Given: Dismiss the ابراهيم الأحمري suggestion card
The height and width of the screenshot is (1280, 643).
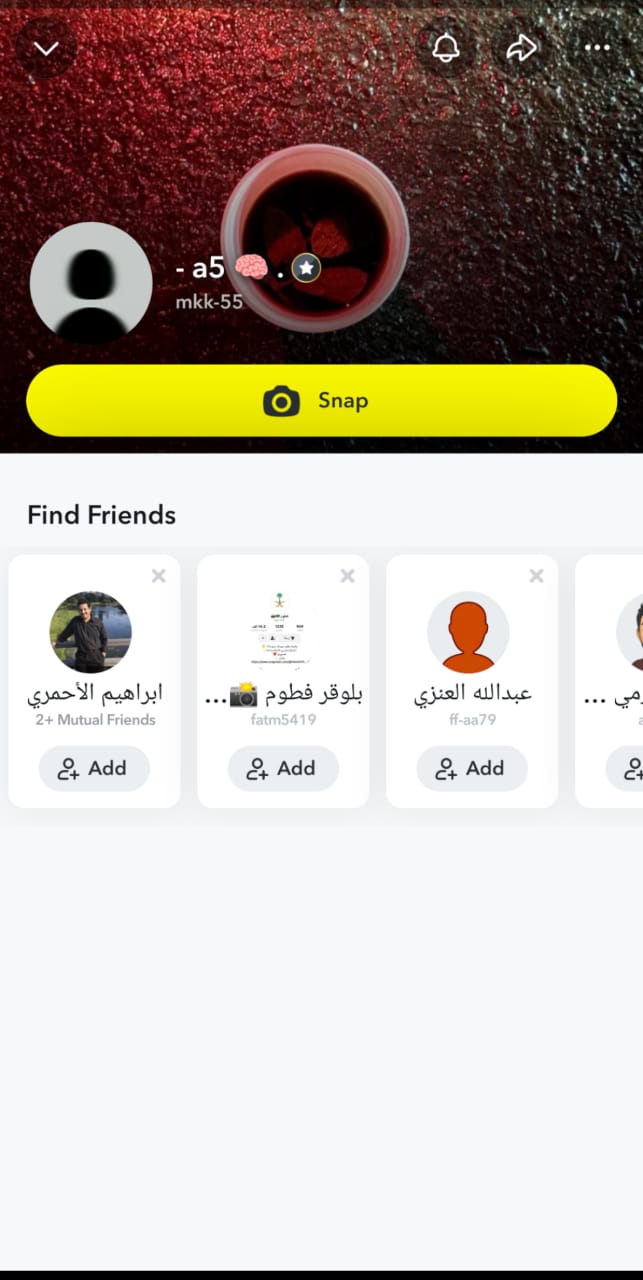Looking at the screenshot, I should [x=158, y=576].
